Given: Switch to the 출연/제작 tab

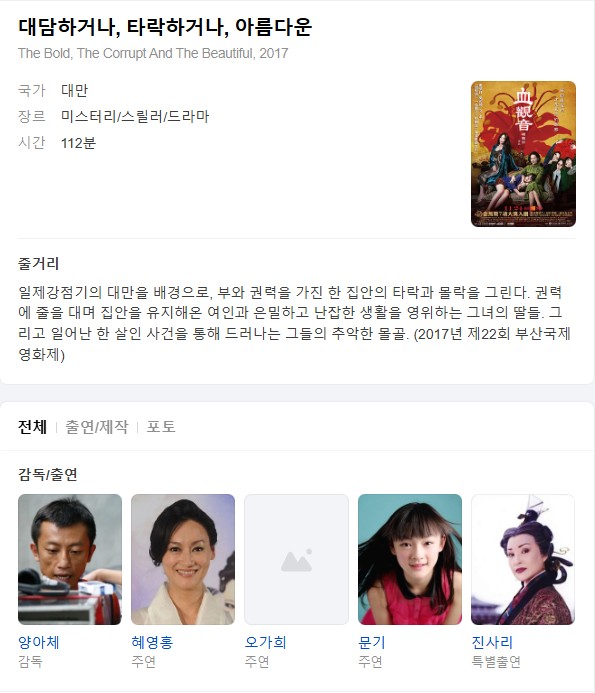Looking at the screenshot, I should (x=97, y=427).
